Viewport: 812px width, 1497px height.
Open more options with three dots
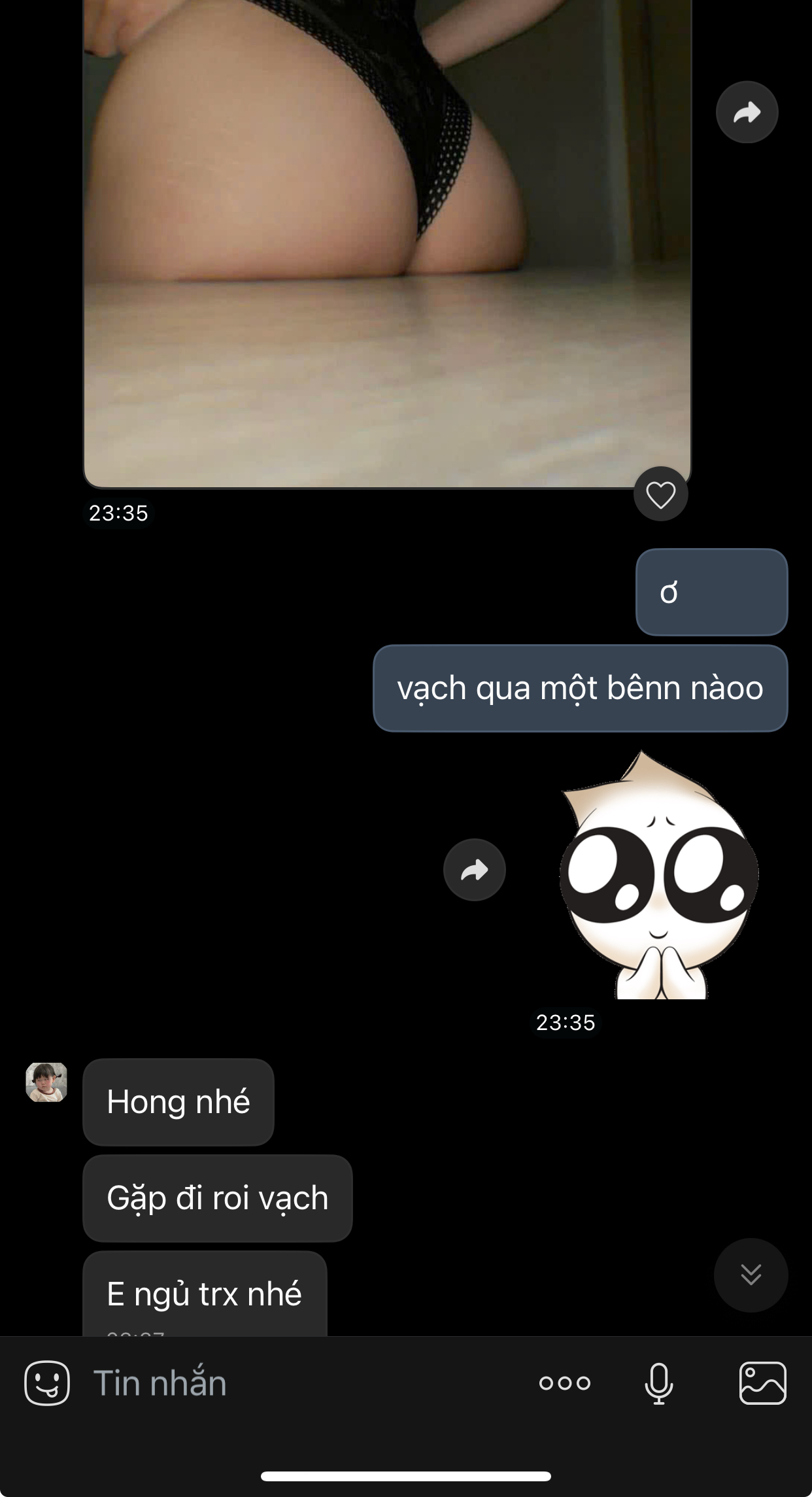click(564, 1383)
